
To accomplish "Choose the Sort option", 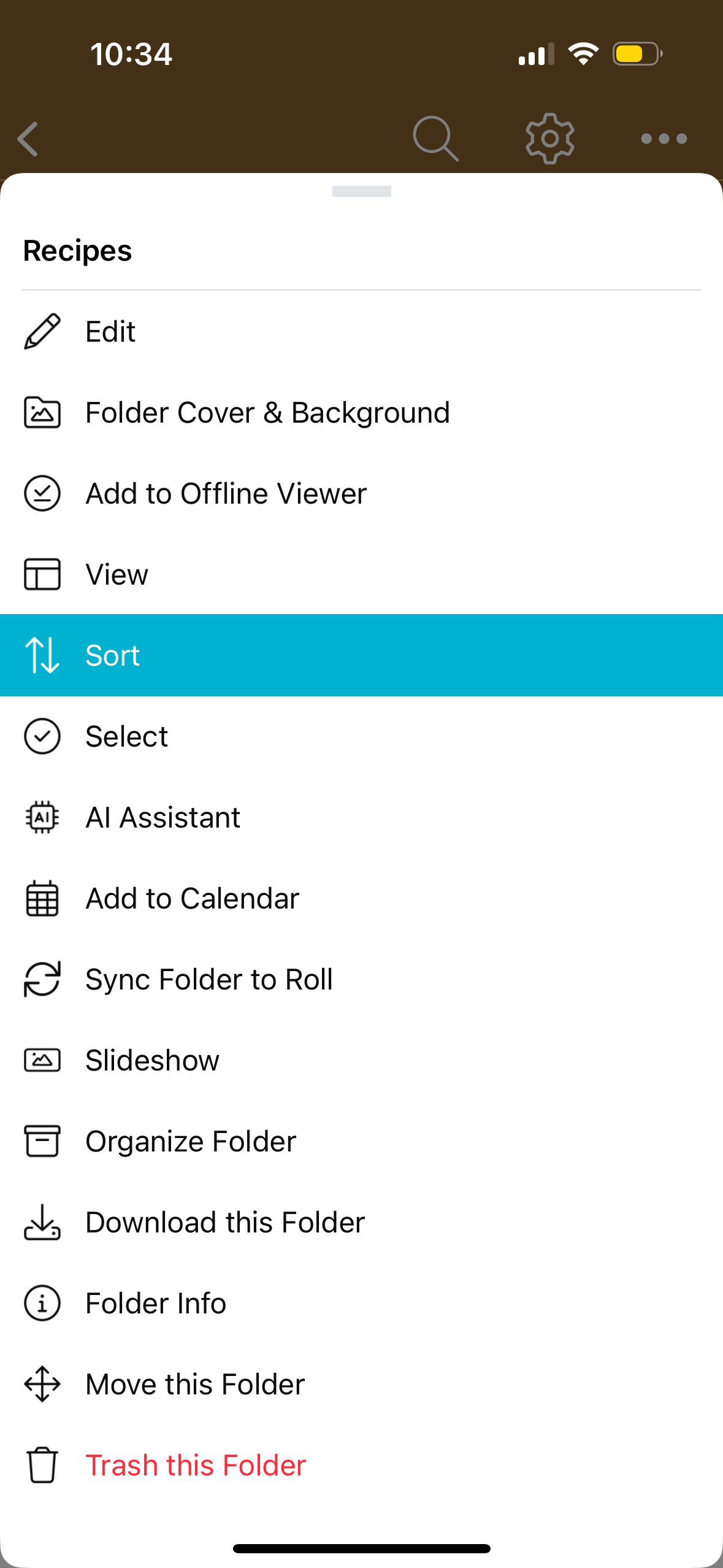I will coord(361,655).
